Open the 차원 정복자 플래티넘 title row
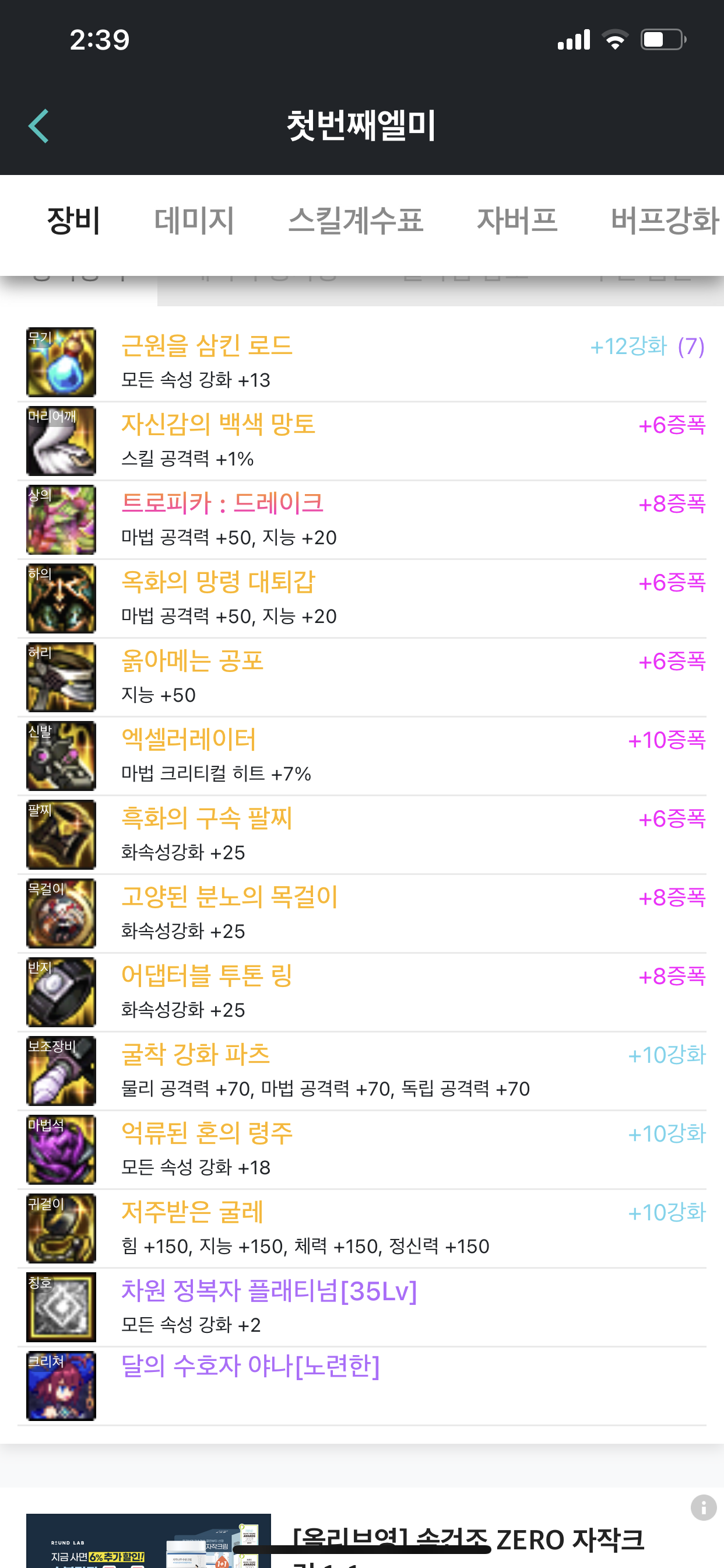This screenshot has width=724, height=1568. 362,1307
